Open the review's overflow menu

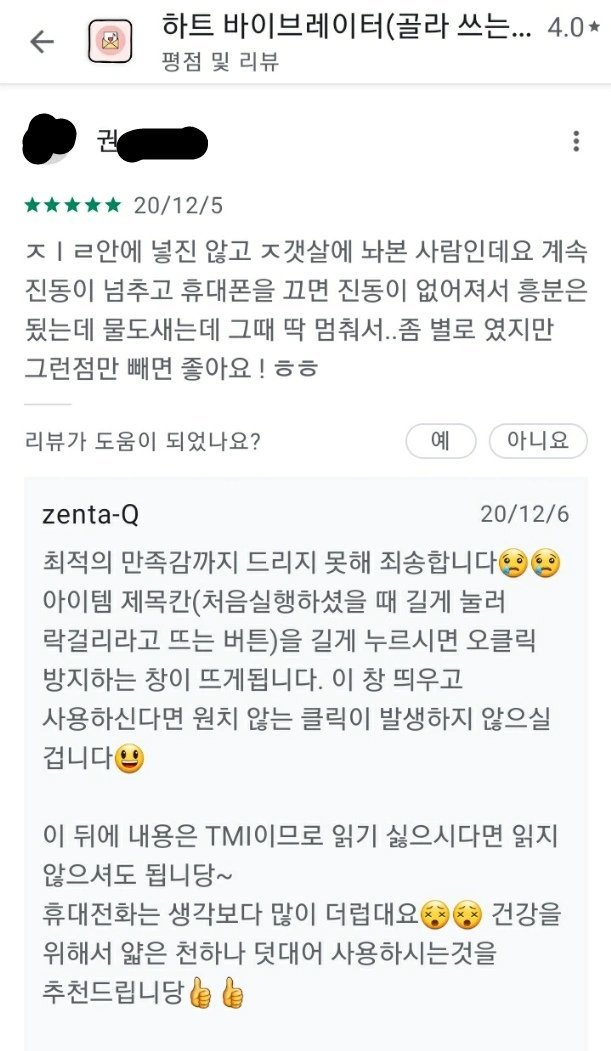click(x=576, y=142)
